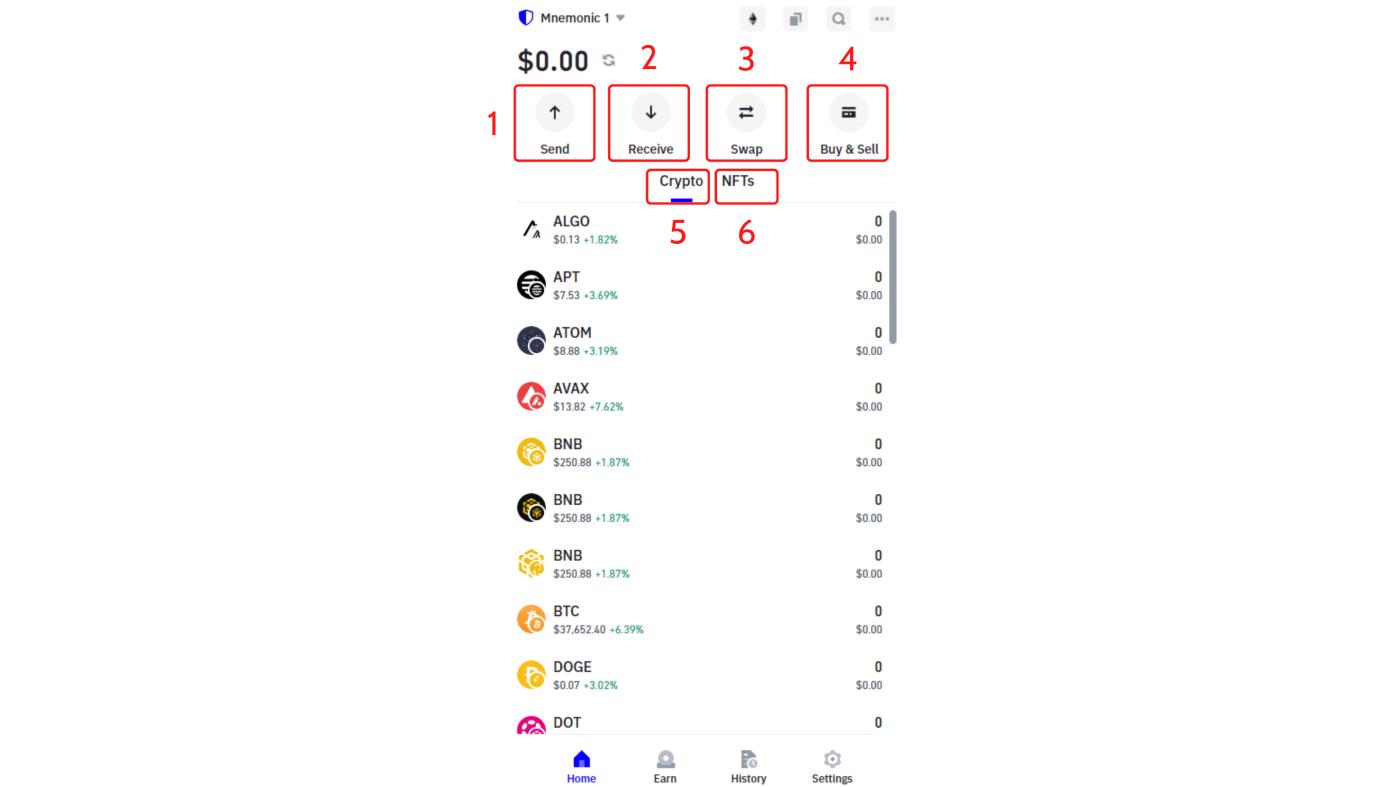
Task: Open the Swap action
Action: pyautogui.click(x=746, y=123)
